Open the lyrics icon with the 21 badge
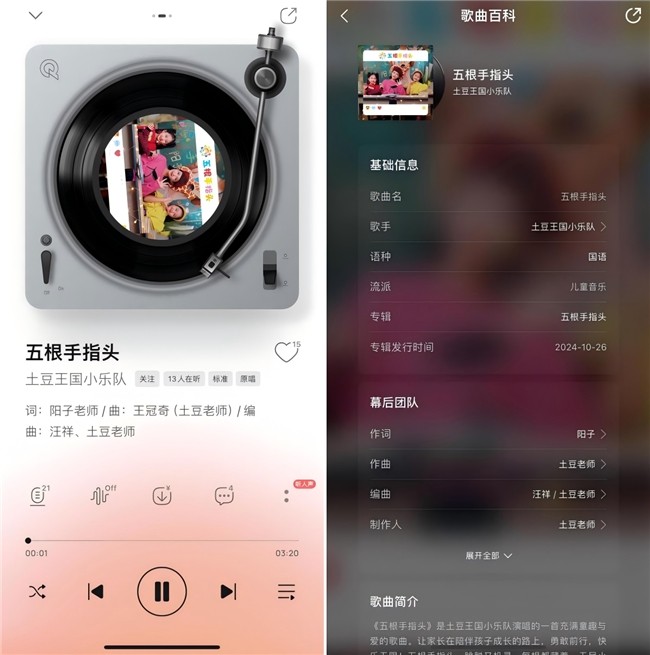Viewport: 650px width, 655px height. [38, 496]
